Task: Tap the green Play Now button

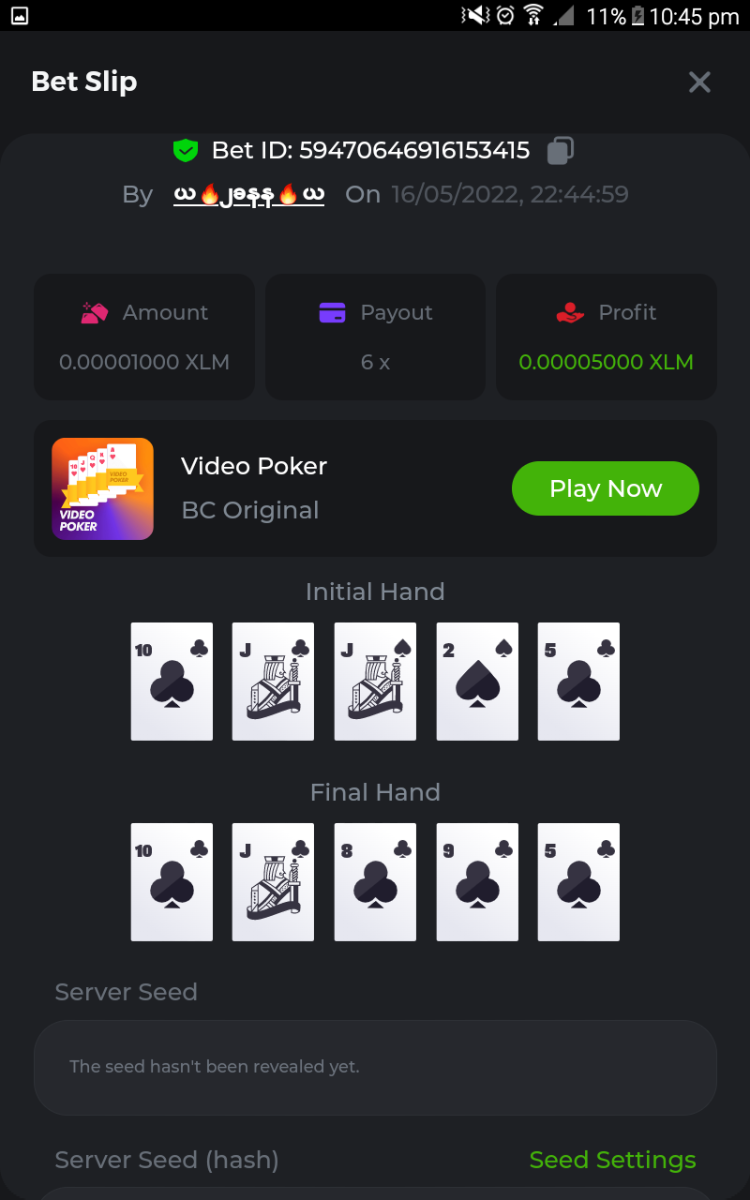Action: 605,488
